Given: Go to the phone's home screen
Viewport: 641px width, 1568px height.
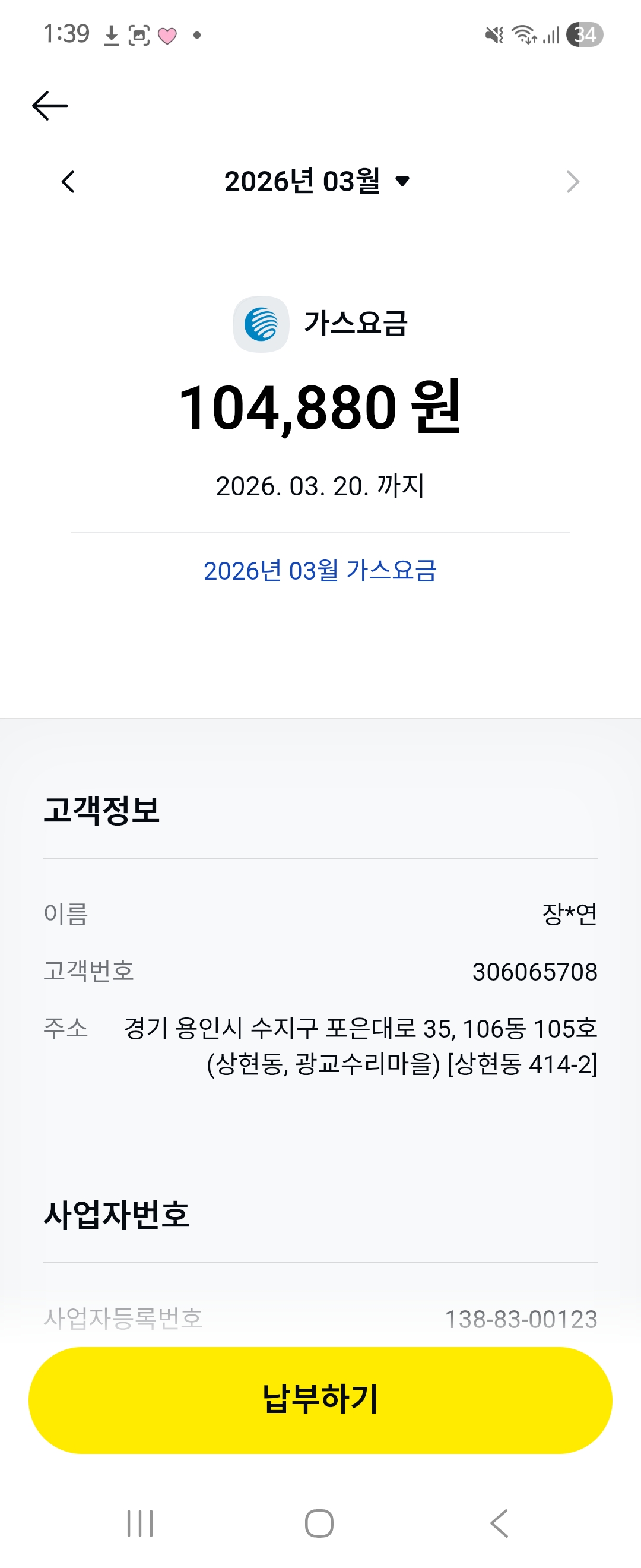Looking at the screenshot, I should [319, 1523].
